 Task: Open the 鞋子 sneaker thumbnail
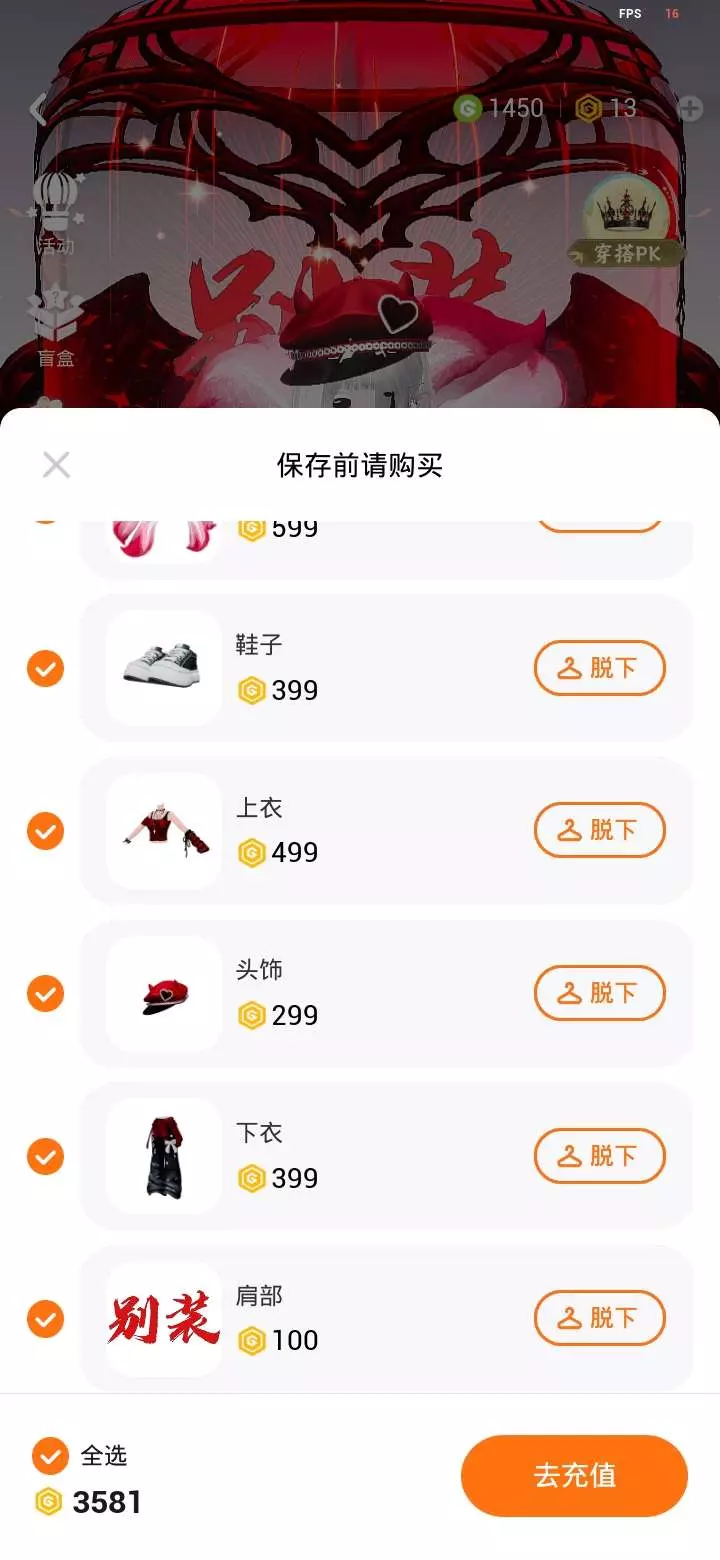(x=163, y=668)
